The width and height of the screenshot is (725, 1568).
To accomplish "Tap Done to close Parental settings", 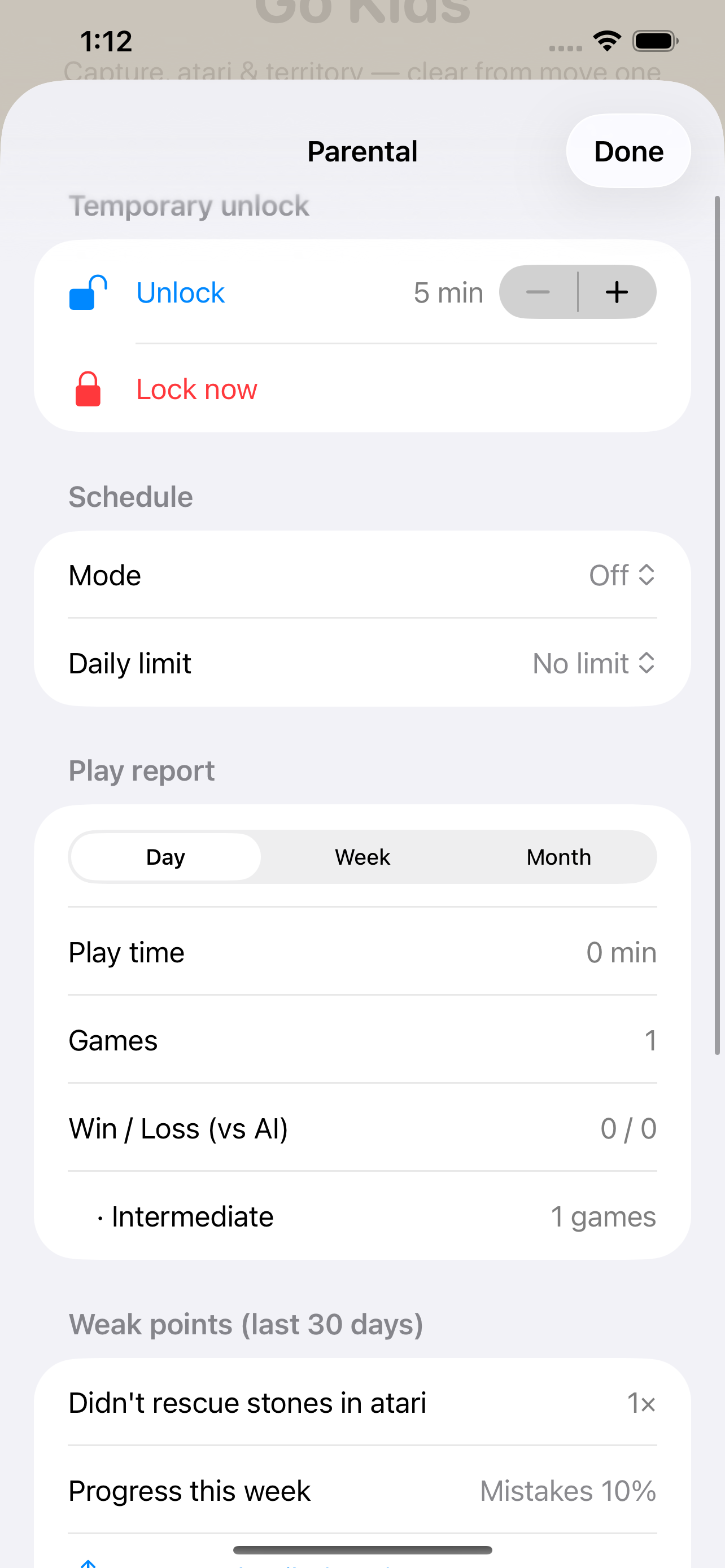I will (x=628, y=151).
